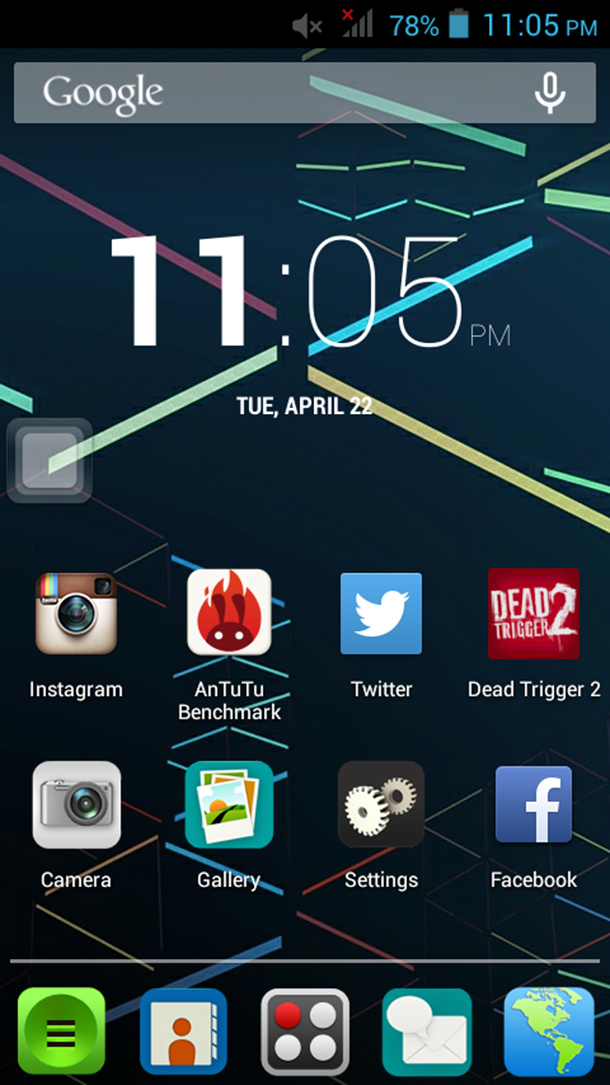Start voice search with the microphone
Screen dimensions: 610x1085
coord(549,93)
